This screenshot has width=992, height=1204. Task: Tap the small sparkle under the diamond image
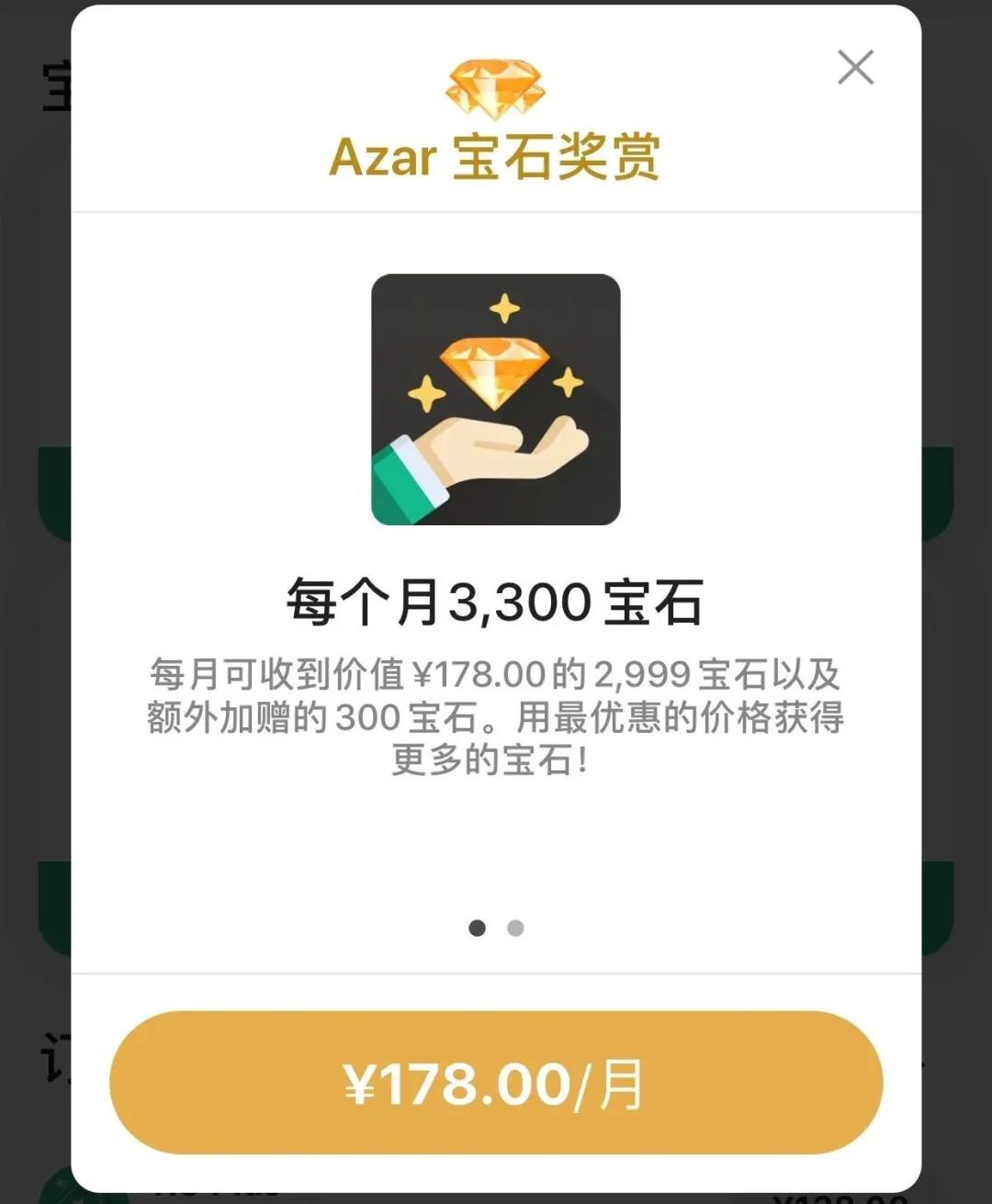(x=426, y=393)
